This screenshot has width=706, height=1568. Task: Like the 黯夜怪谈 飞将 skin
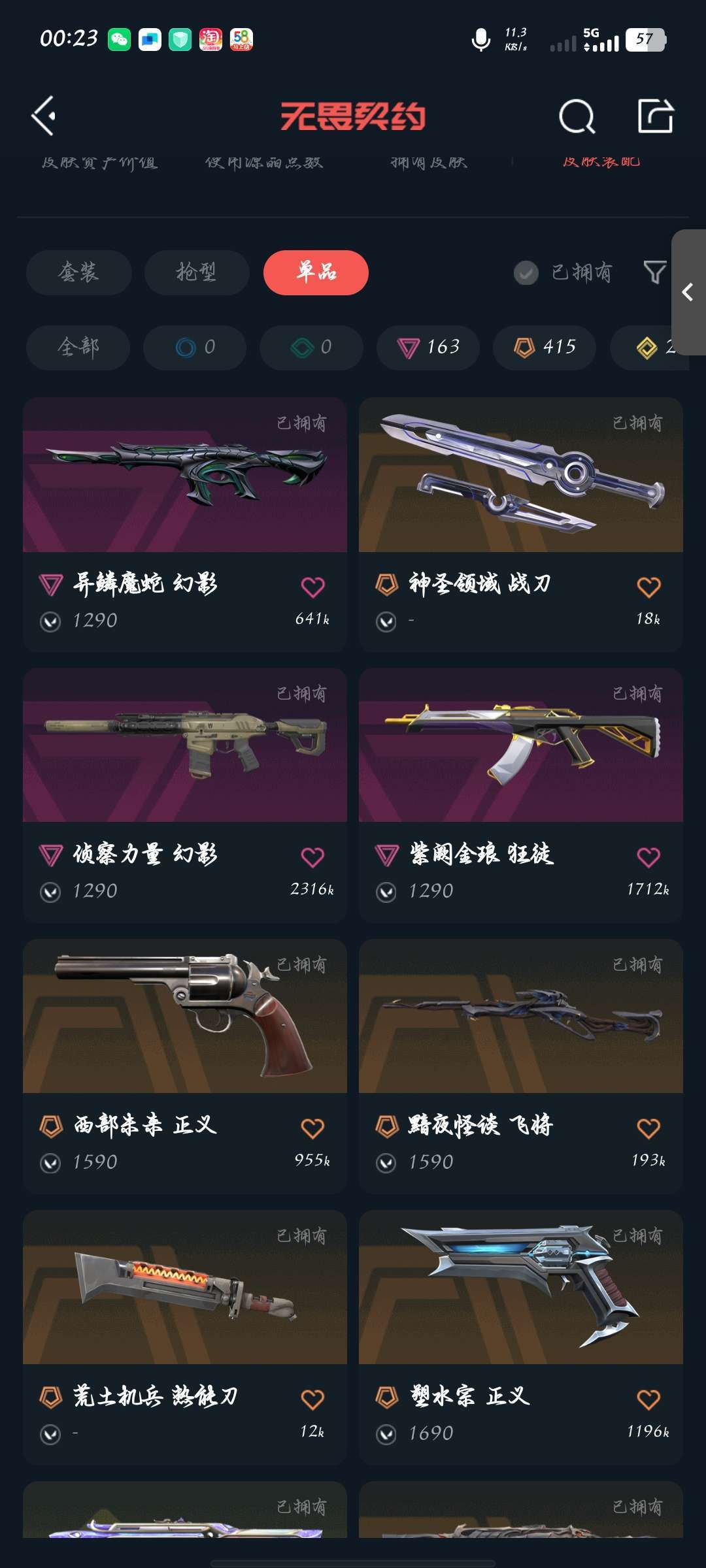(x=648, y=1128)
